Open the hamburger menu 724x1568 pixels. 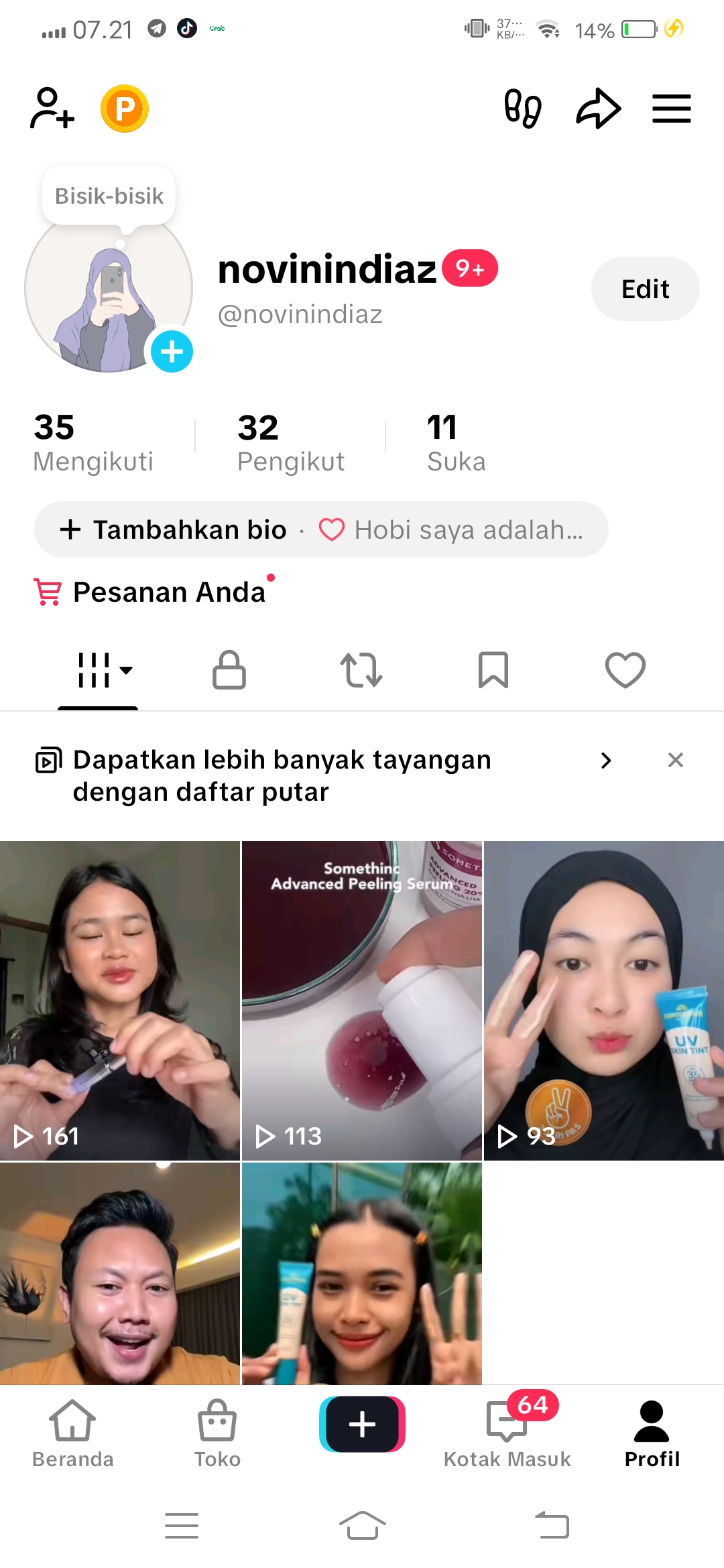click(x=671, y=109)
